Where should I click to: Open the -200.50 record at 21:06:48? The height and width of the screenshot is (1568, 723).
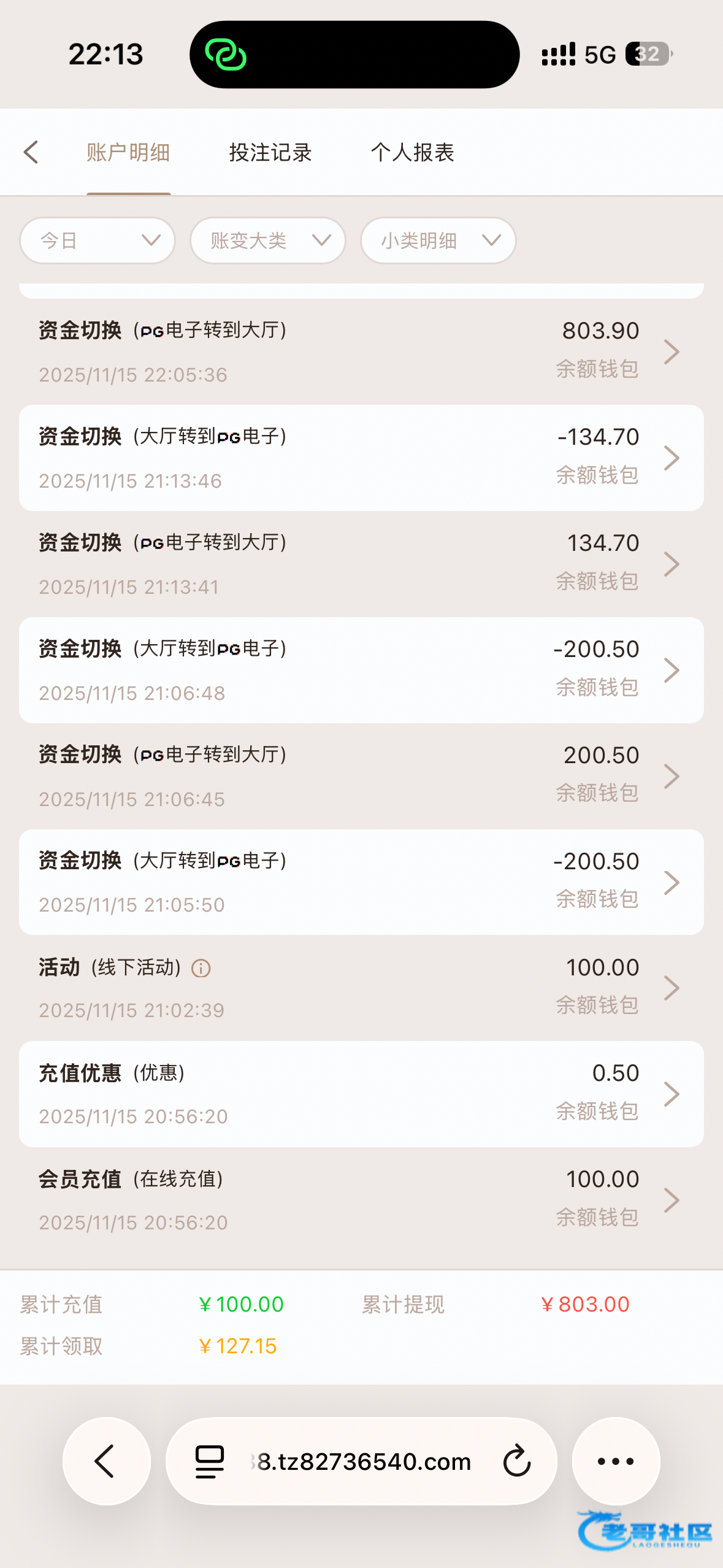pos(361,670)
